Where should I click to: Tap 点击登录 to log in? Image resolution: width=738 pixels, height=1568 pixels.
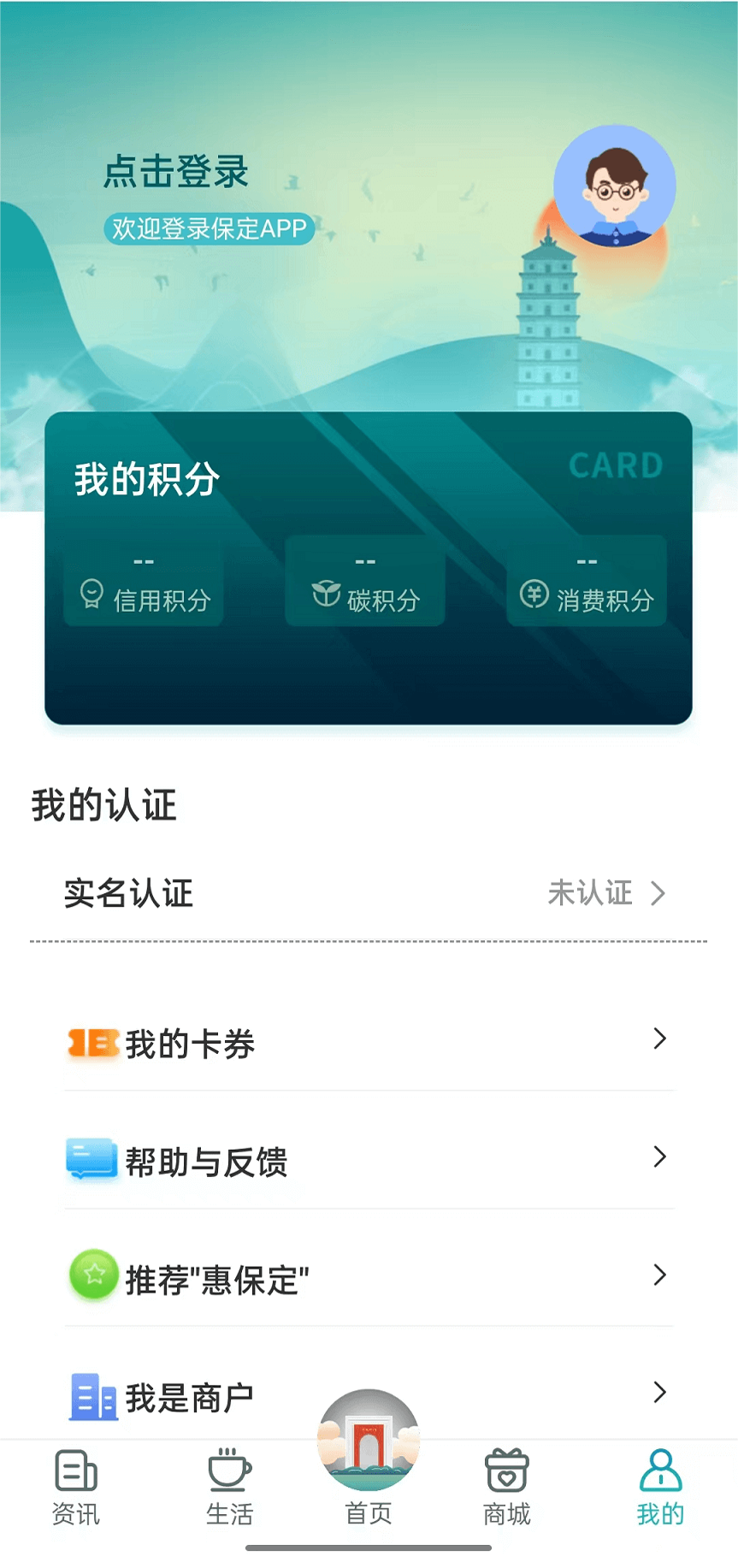coord(175,171)
